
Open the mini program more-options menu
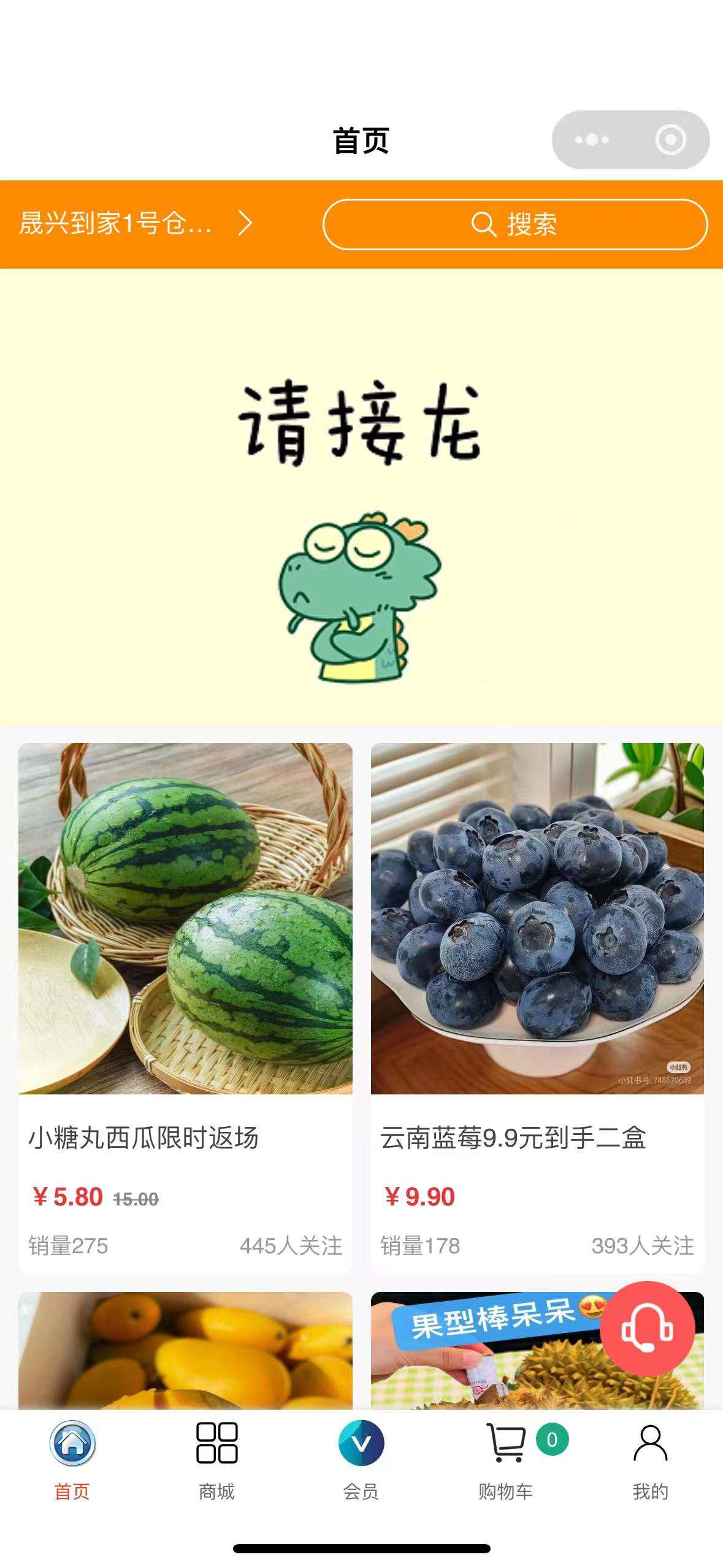pyautogui.click(x=592, y=140)
